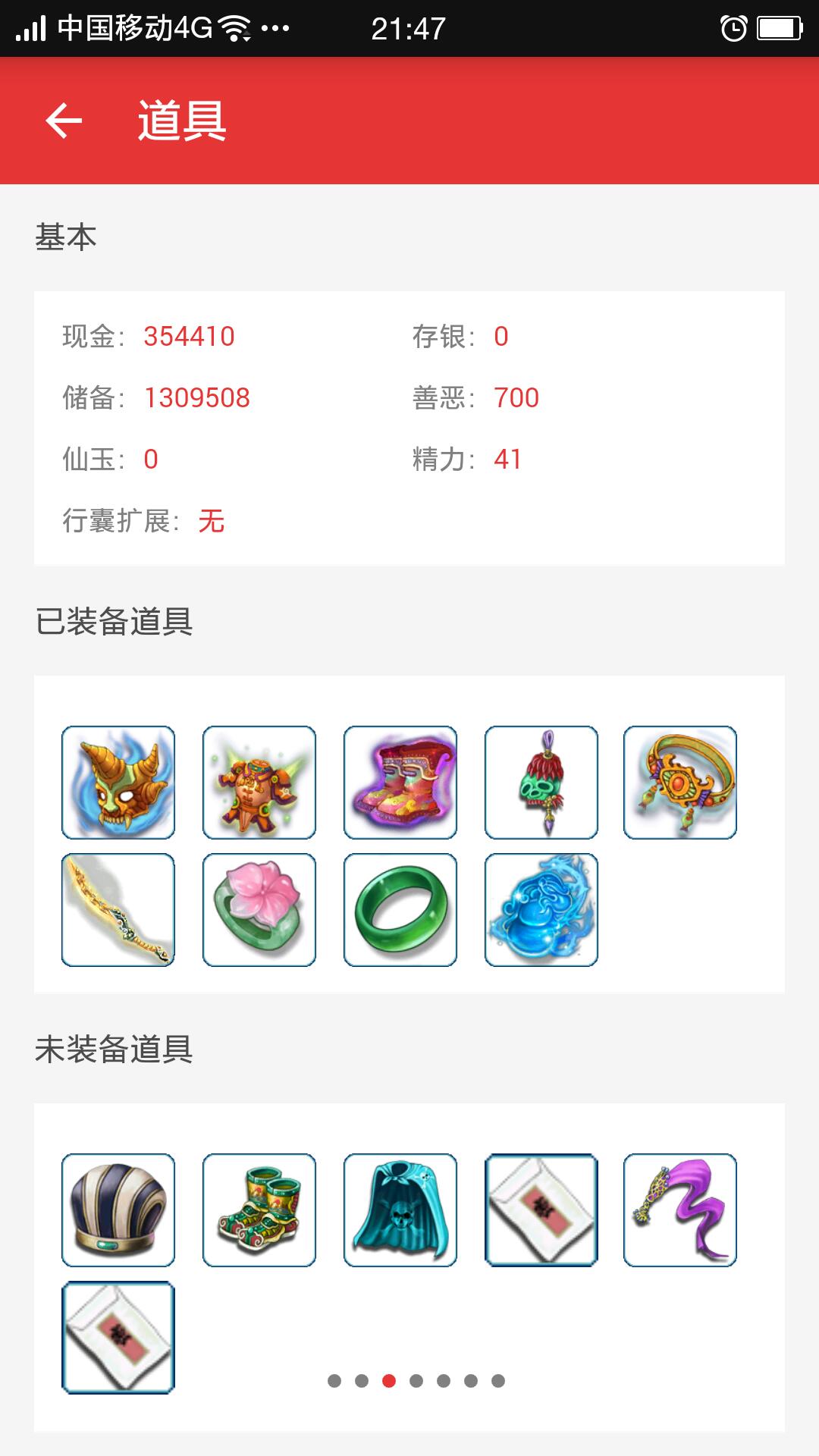Go back from the 道具 page
Viewport: 819px width, 1456px height.
pyautogui.click(x=64, y=121)
